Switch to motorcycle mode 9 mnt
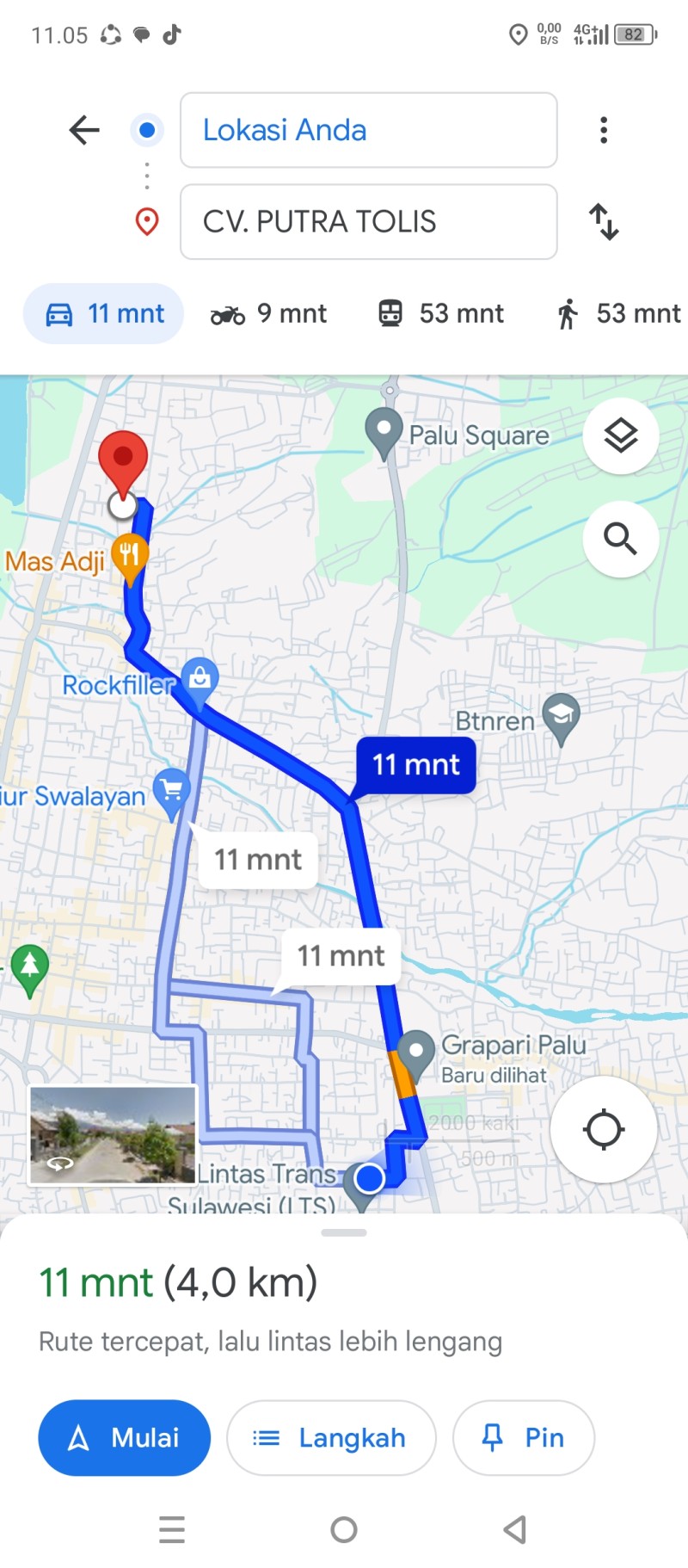Viewport: 688px width, 1568px height. (269, 313)
